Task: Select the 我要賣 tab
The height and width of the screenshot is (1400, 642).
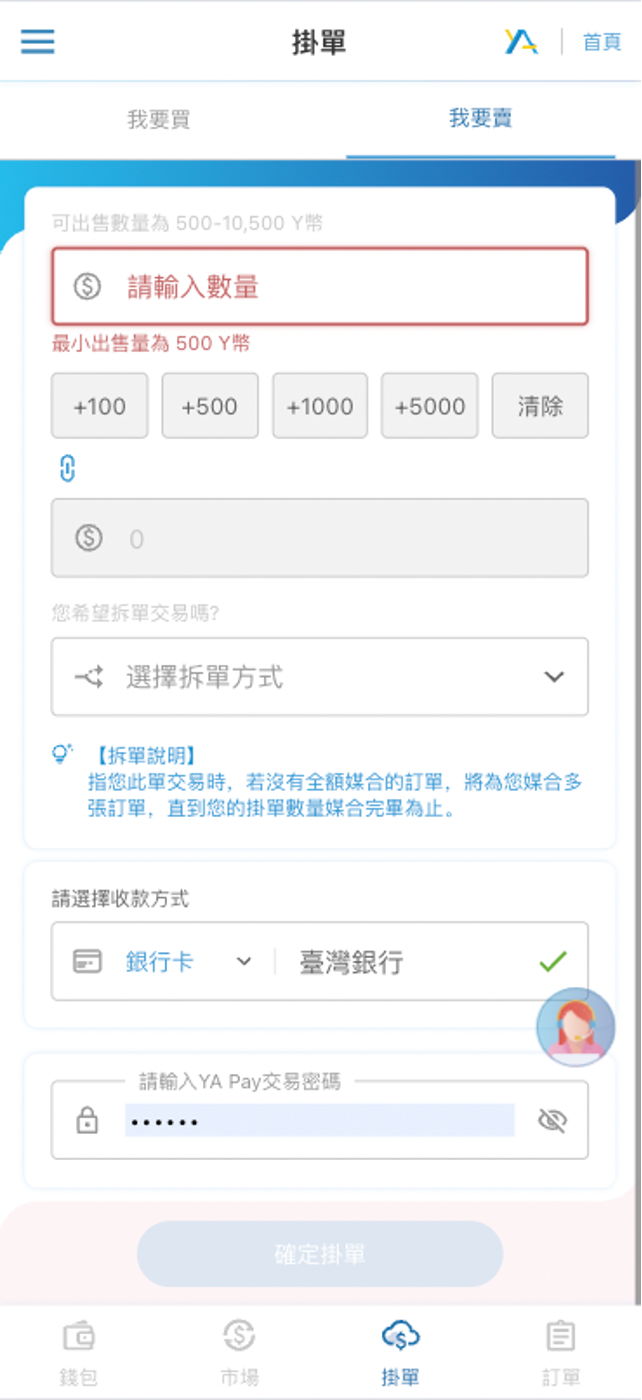Action: [480, 119]
